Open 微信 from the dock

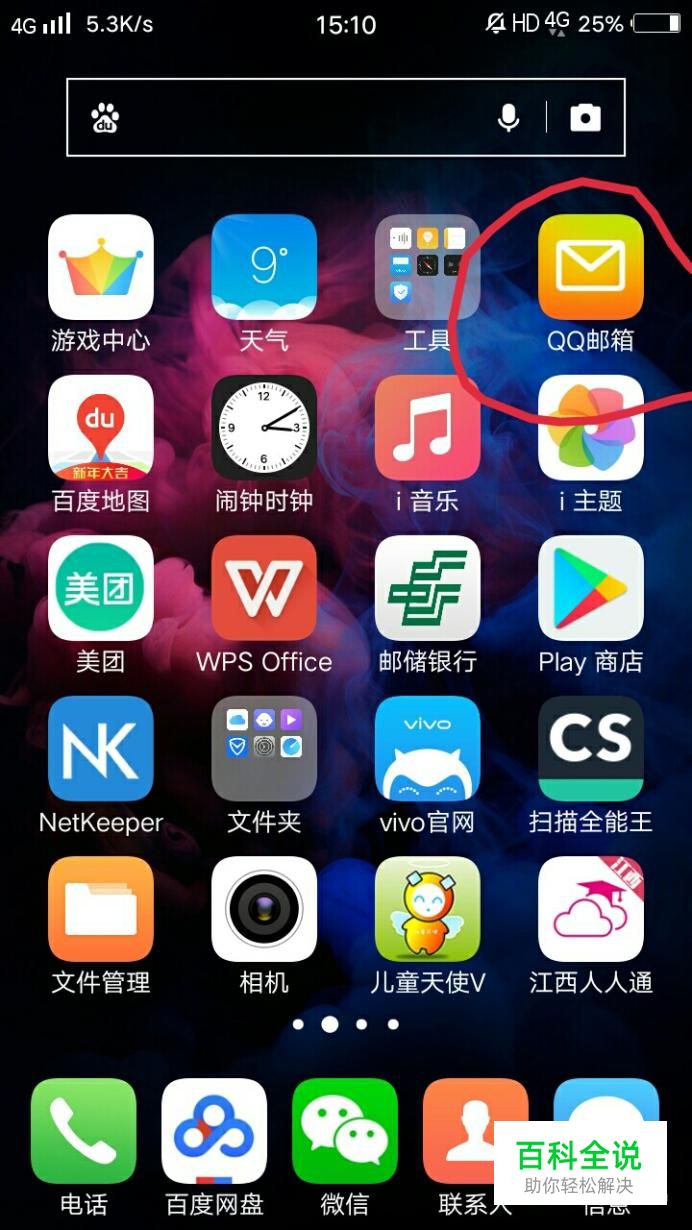[x=345, y=1131]
